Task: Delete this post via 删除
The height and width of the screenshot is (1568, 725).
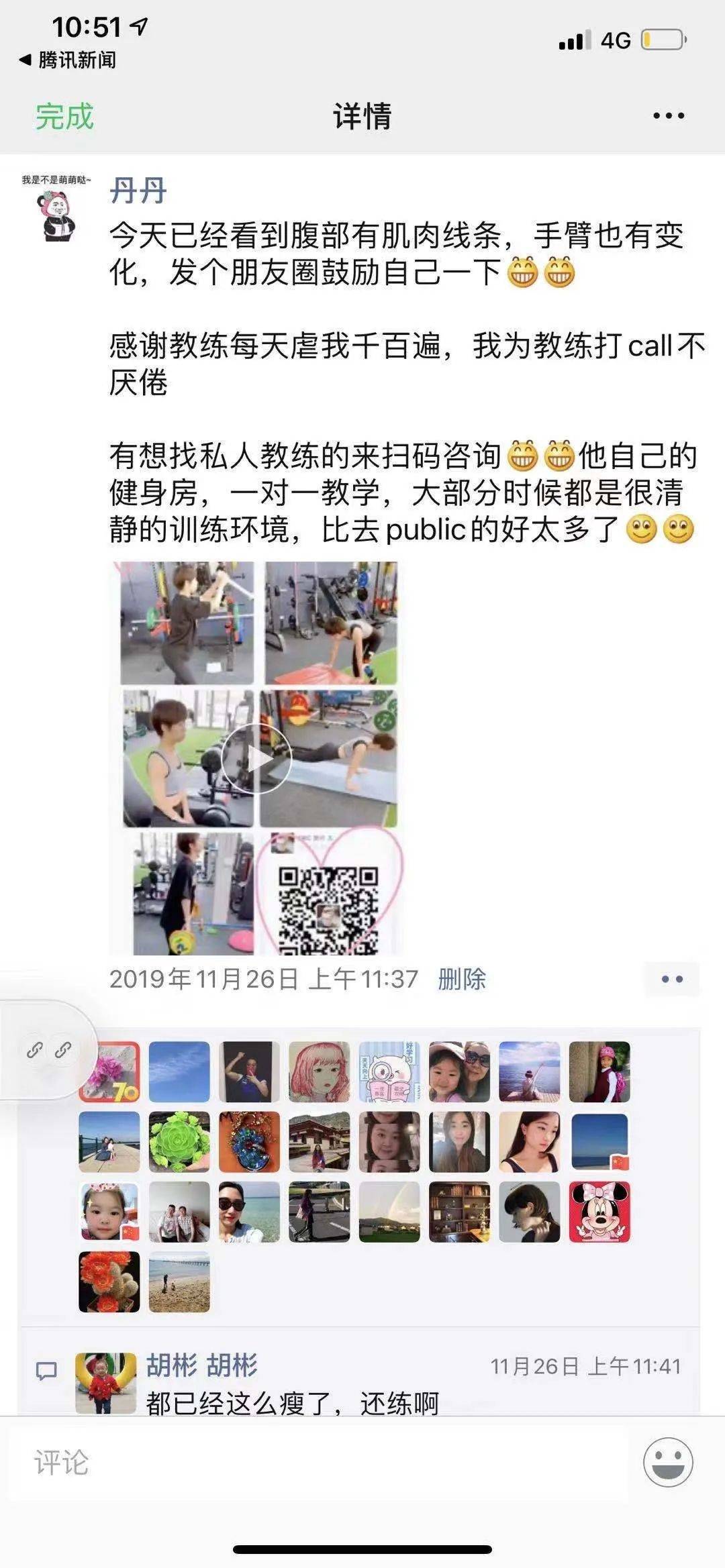Action: pos(462,979)
